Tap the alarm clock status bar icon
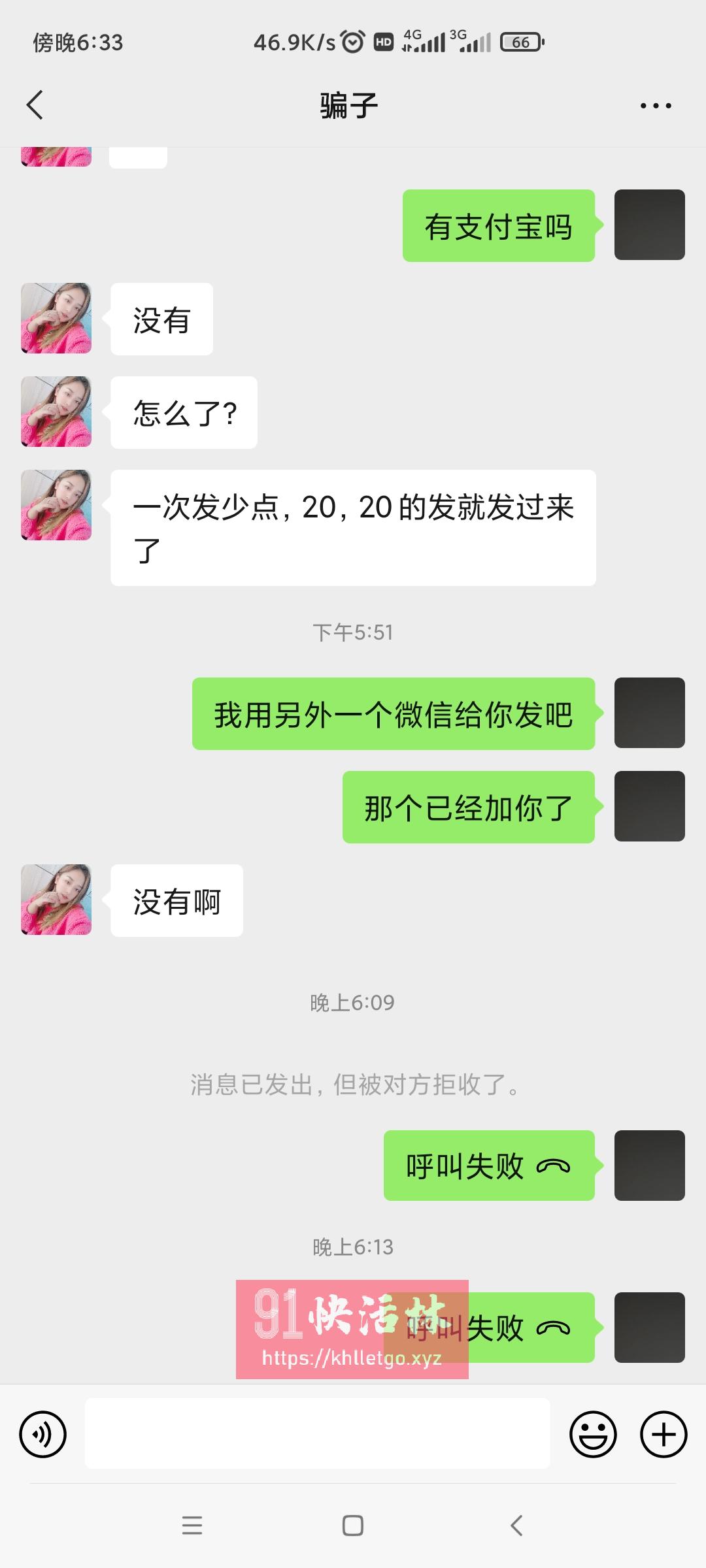 coord(353,41)
